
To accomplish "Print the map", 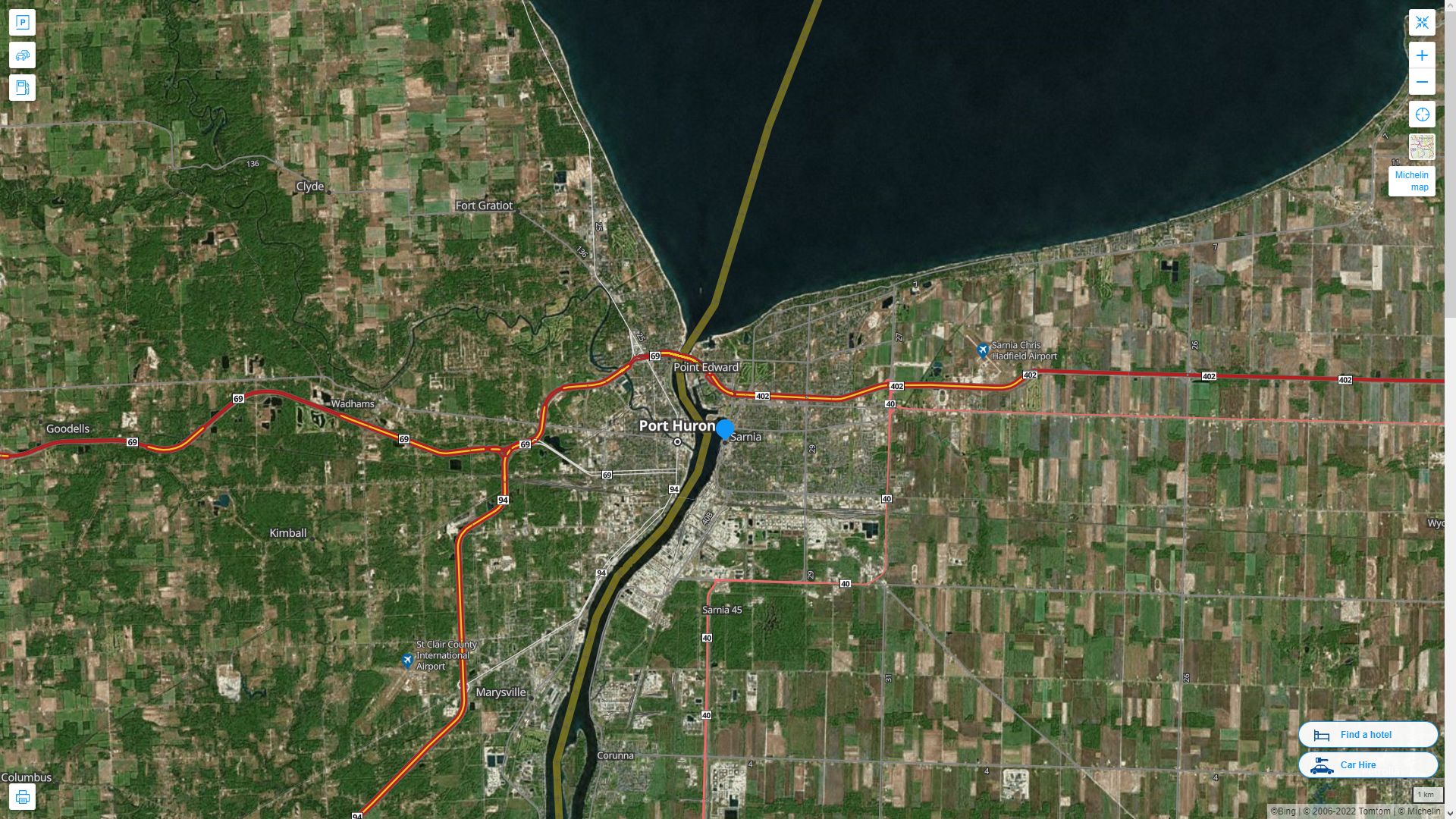I will pyautogui.click(x=22, y=797).
